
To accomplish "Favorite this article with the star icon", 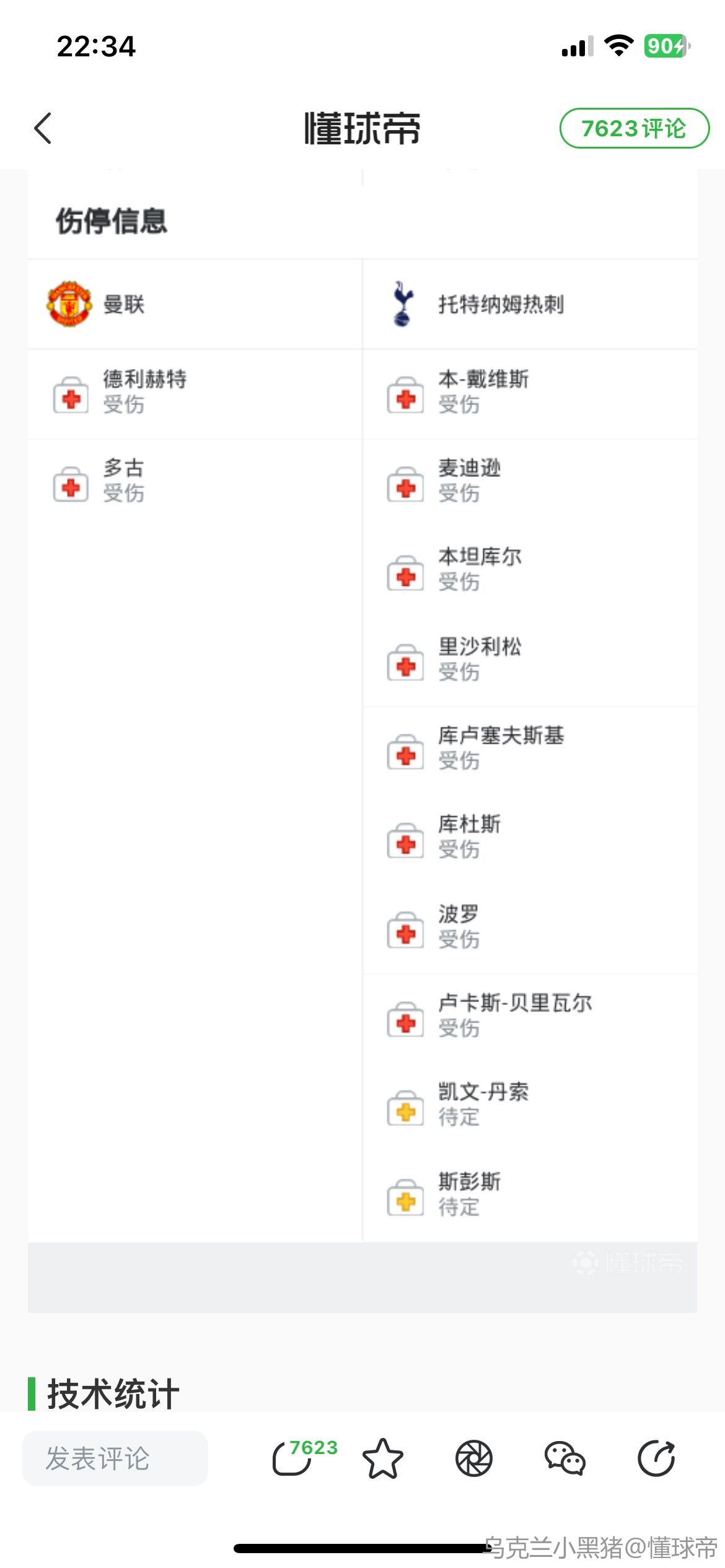I will click(382, 1458).
